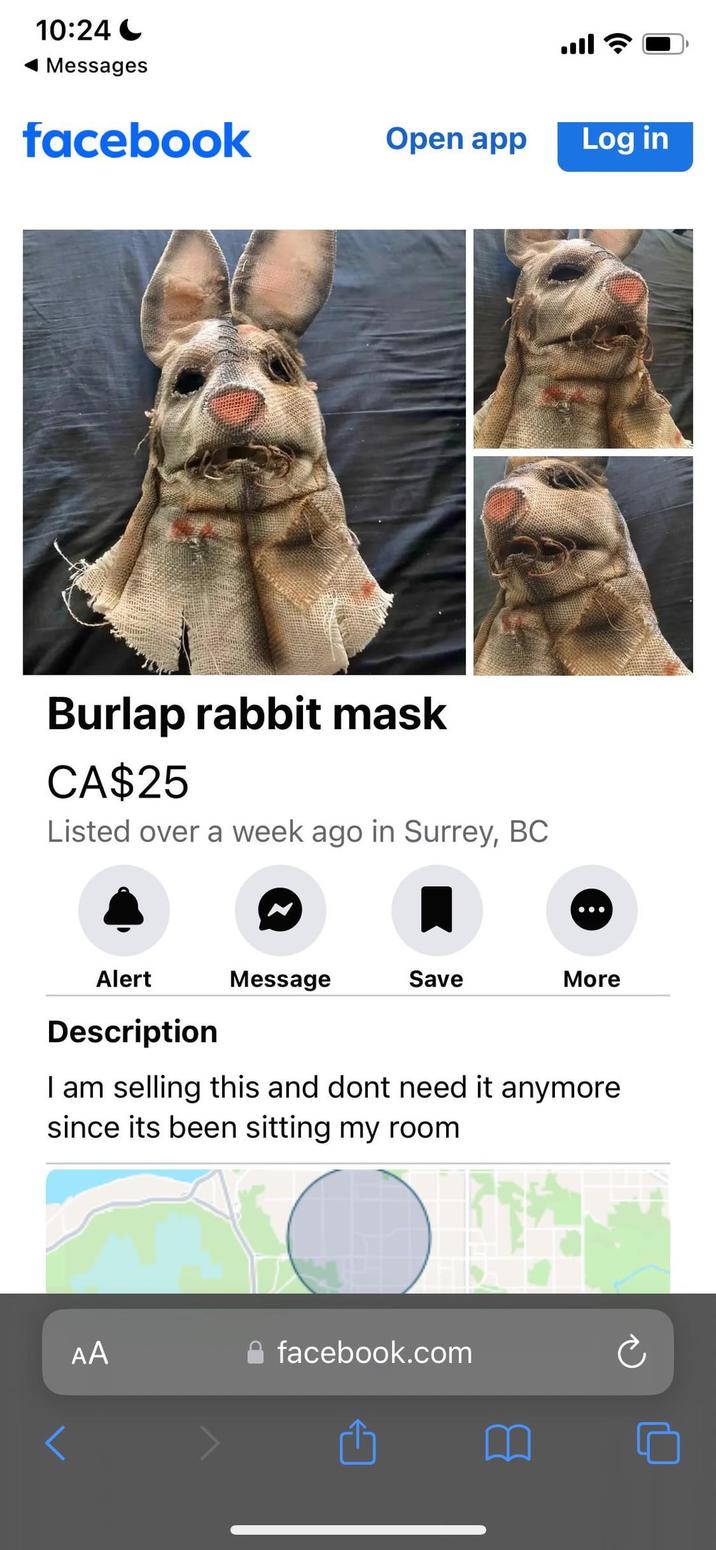Reload the page
Viewport: 716px width, 1550px height.
pos(631,1353)
